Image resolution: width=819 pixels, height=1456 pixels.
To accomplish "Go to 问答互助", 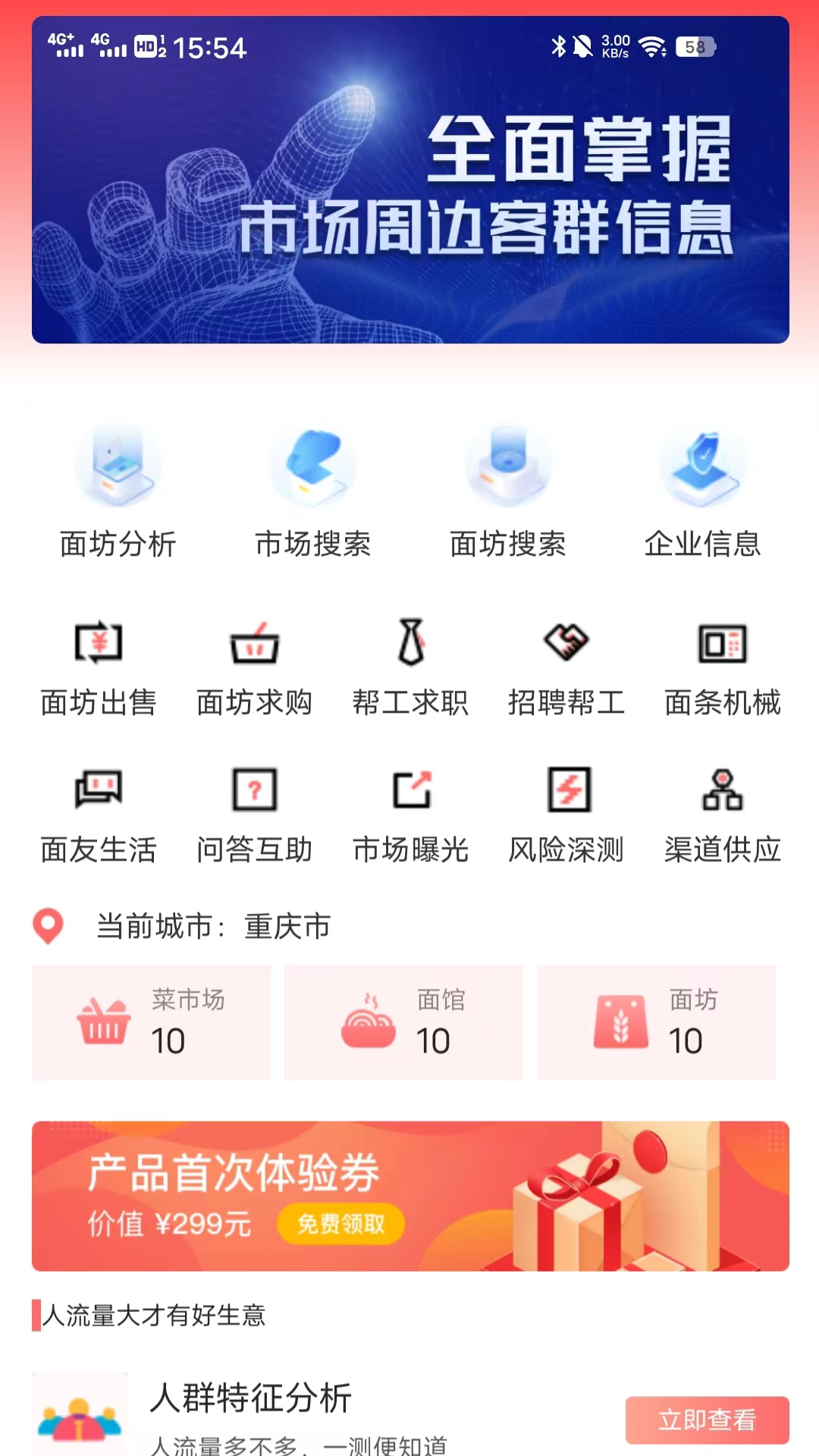I will pyautogui.click(x=255, y=815).
